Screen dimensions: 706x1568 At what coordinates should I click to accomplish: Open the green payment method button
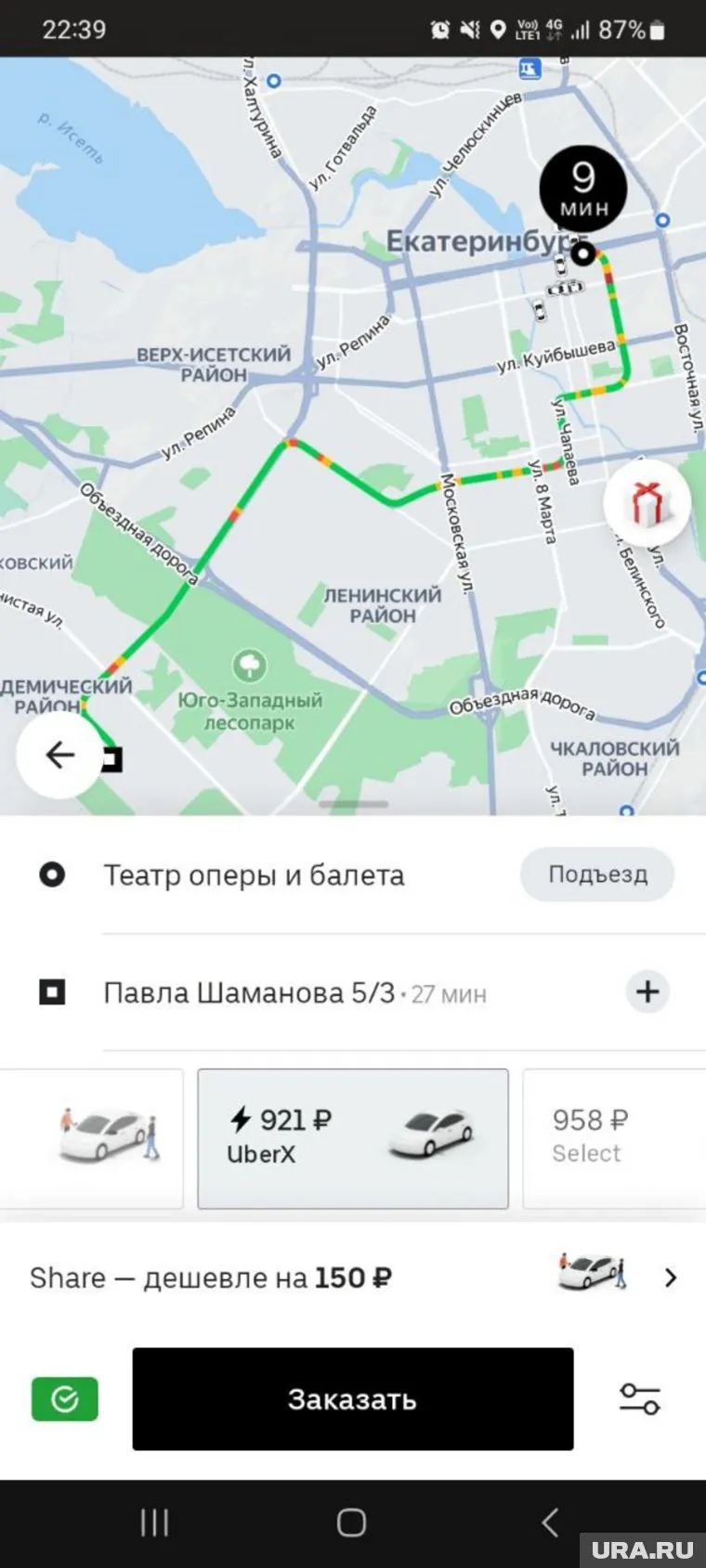[x=65, y=1399]
